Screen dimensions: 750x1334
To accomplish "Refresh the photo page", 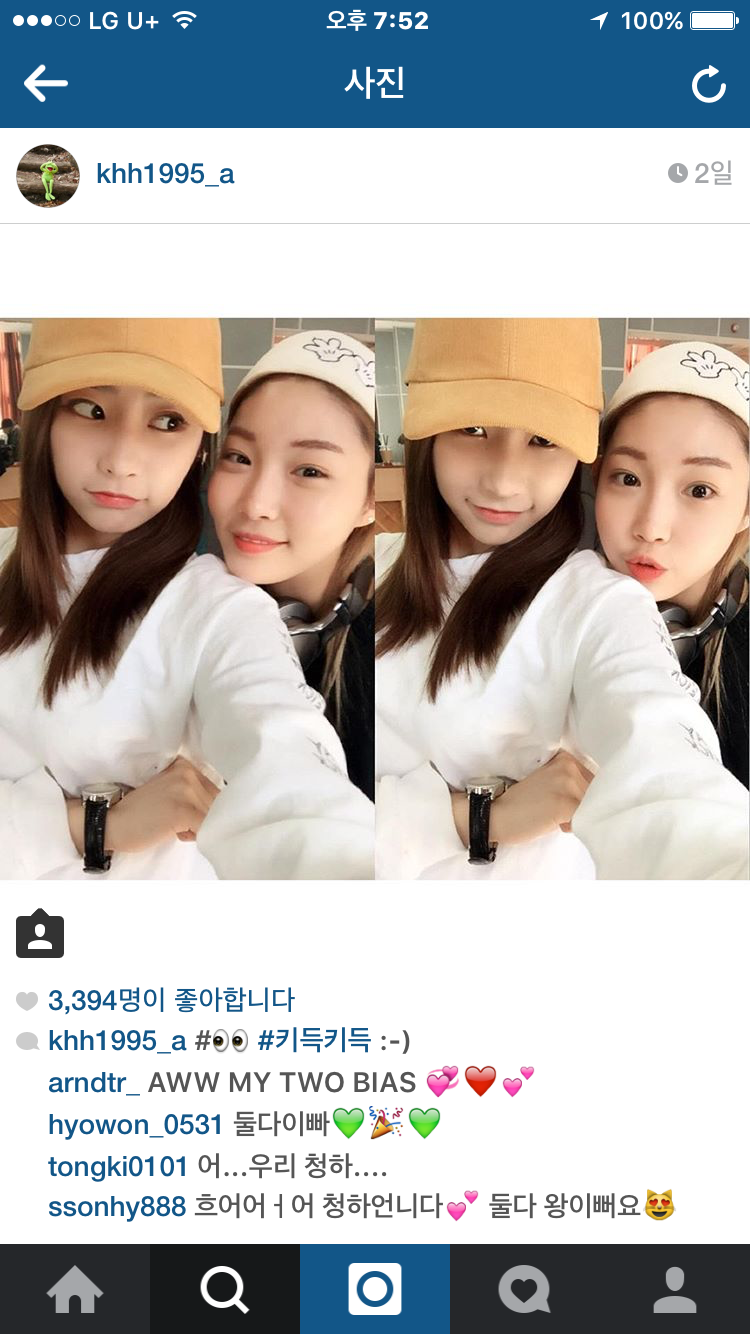I will (708, 85).
